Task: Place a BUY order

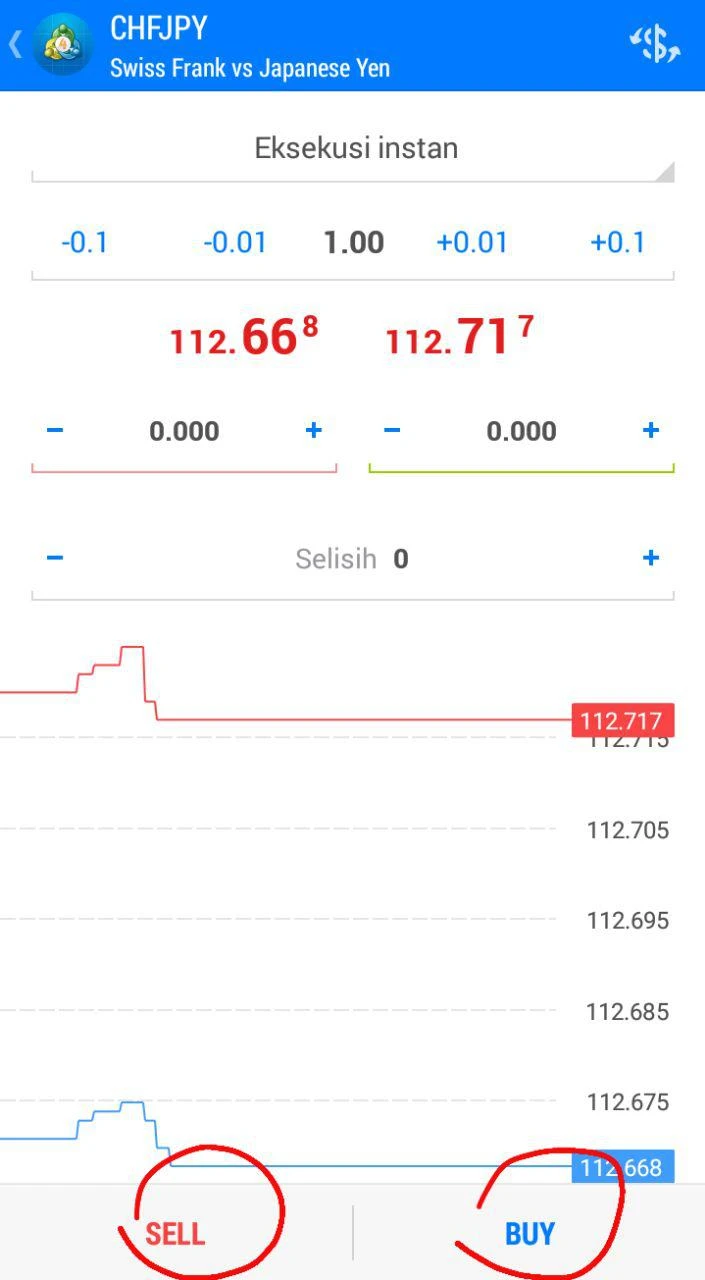Action: coord(529,1234)
